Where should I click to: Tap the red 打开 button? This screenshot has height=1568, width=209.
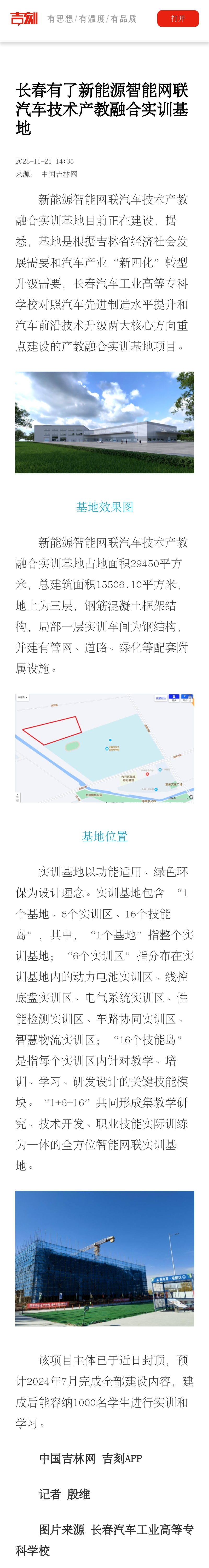178,19
